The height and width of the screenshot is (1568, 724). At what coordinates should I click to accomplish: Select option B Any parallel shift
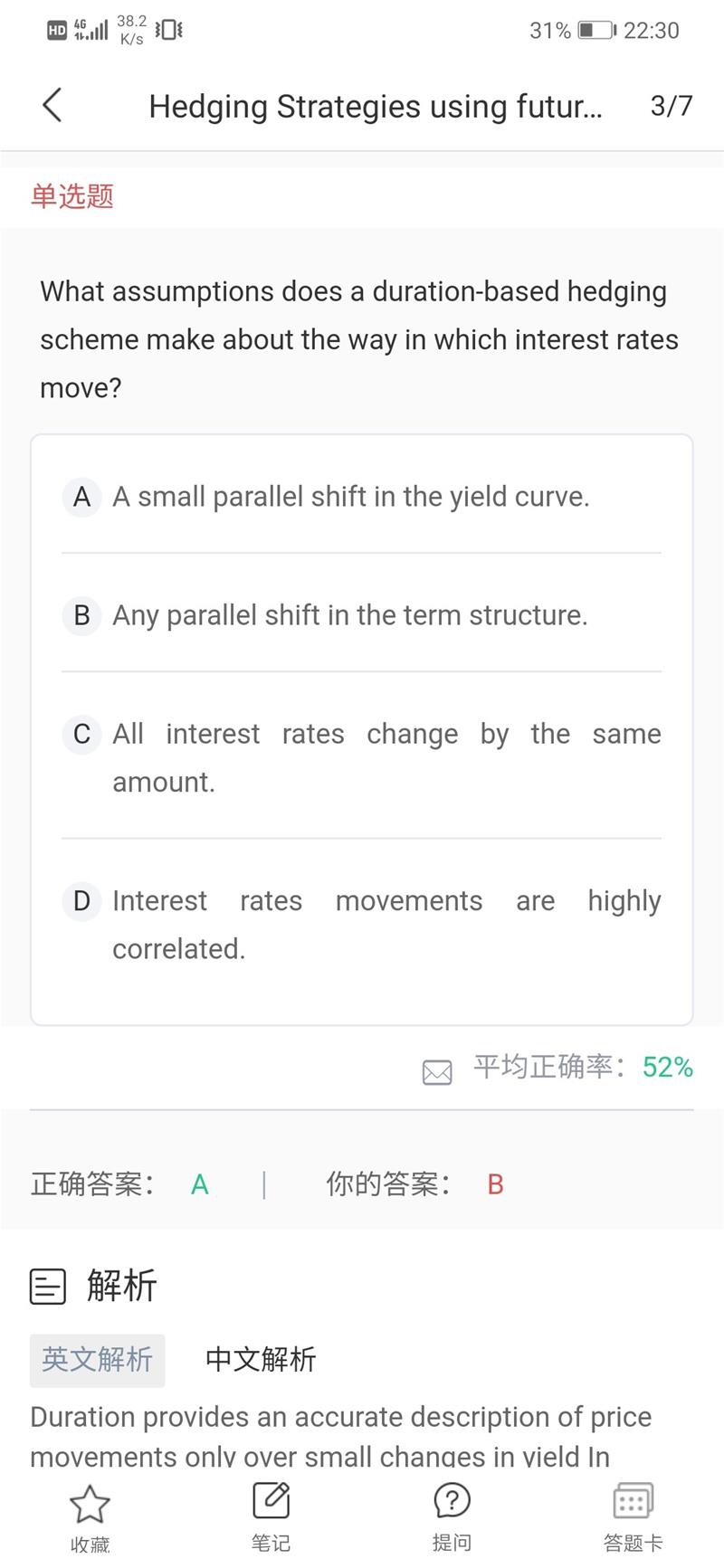[361, 615]
